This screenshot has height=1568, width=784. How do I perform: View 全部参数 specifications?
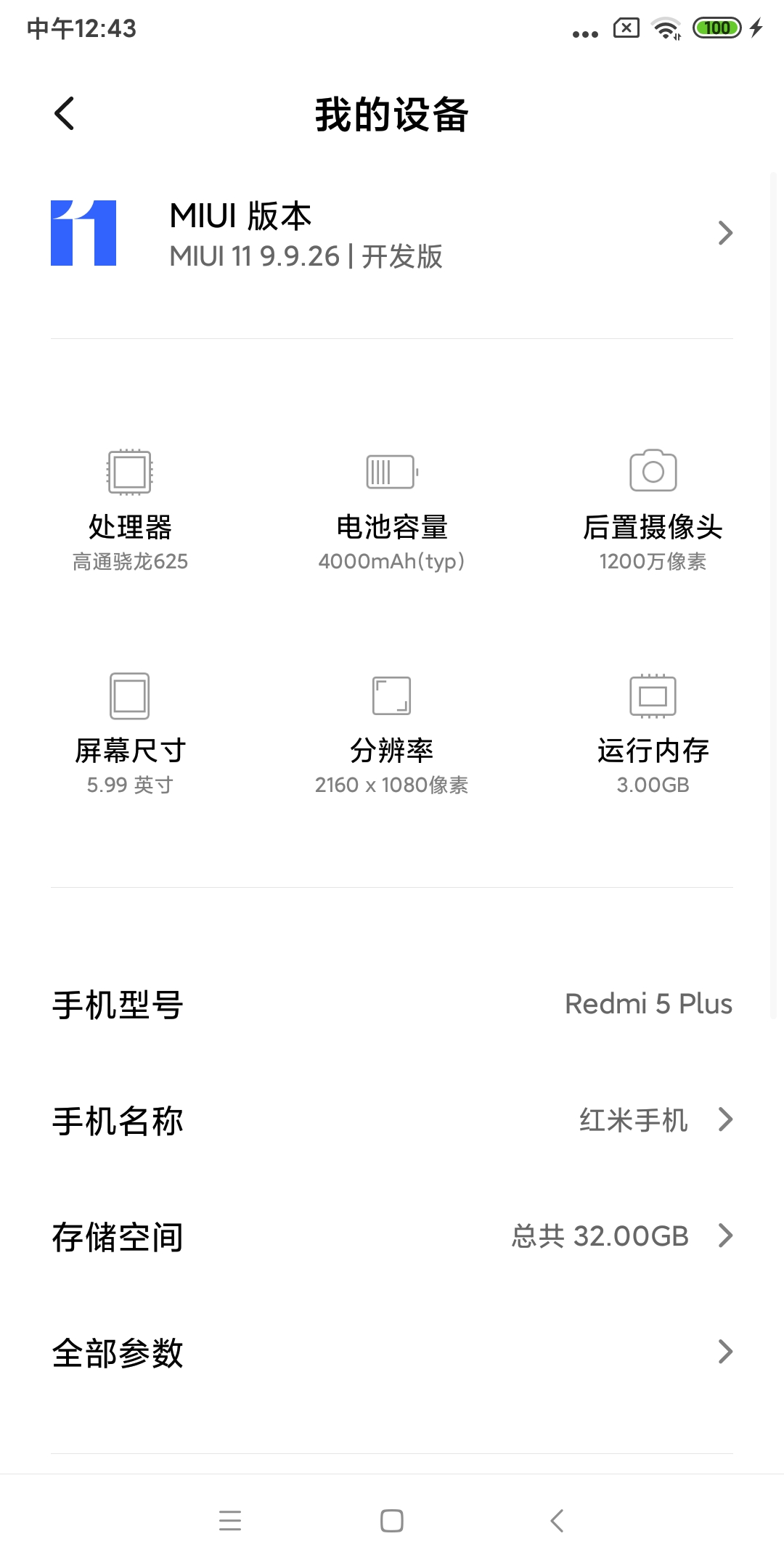click(x=392, y=1352)
